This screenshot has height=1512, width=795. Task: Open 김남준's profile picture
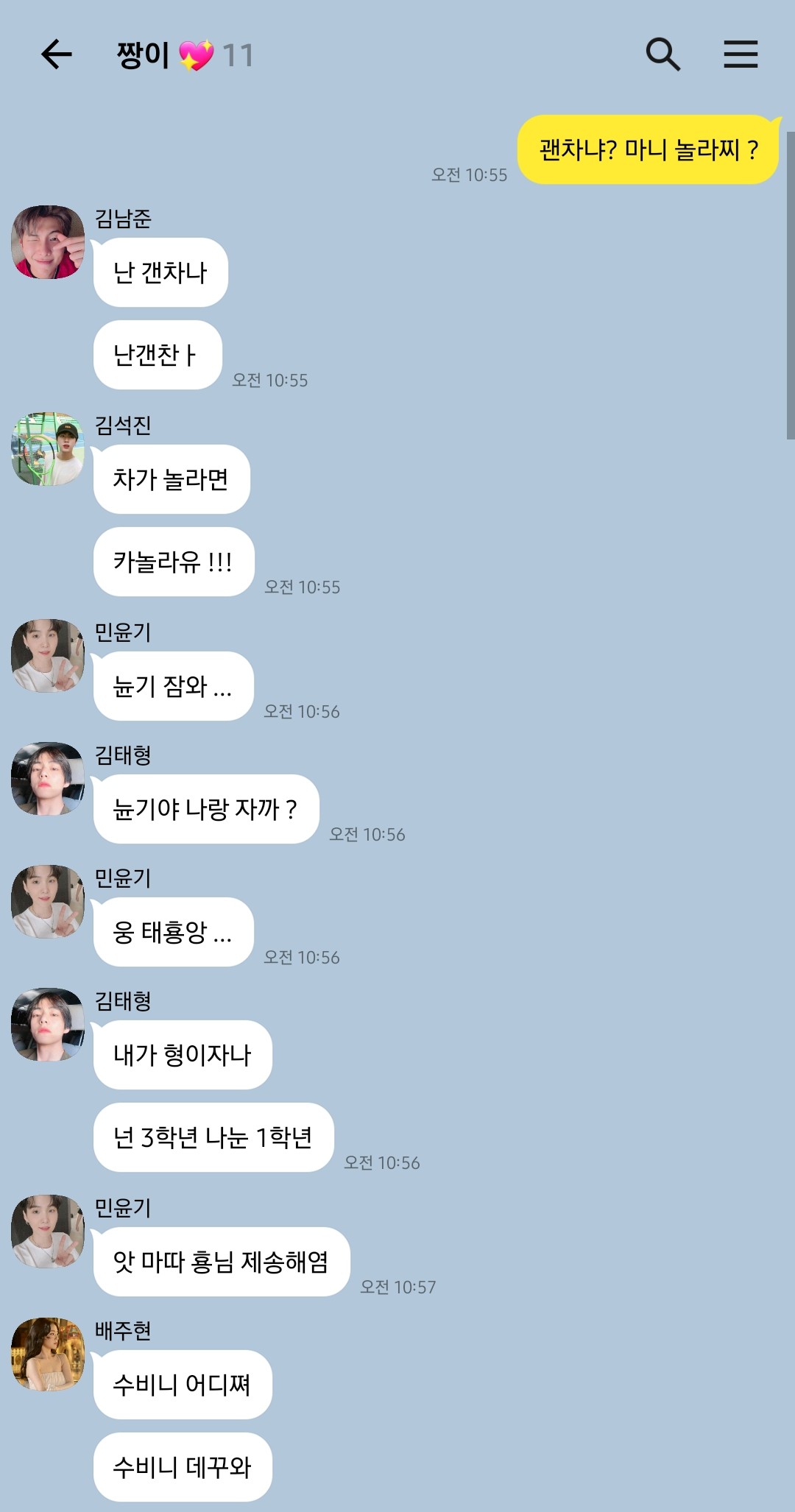pyautogui.click(x=48, y=242)
